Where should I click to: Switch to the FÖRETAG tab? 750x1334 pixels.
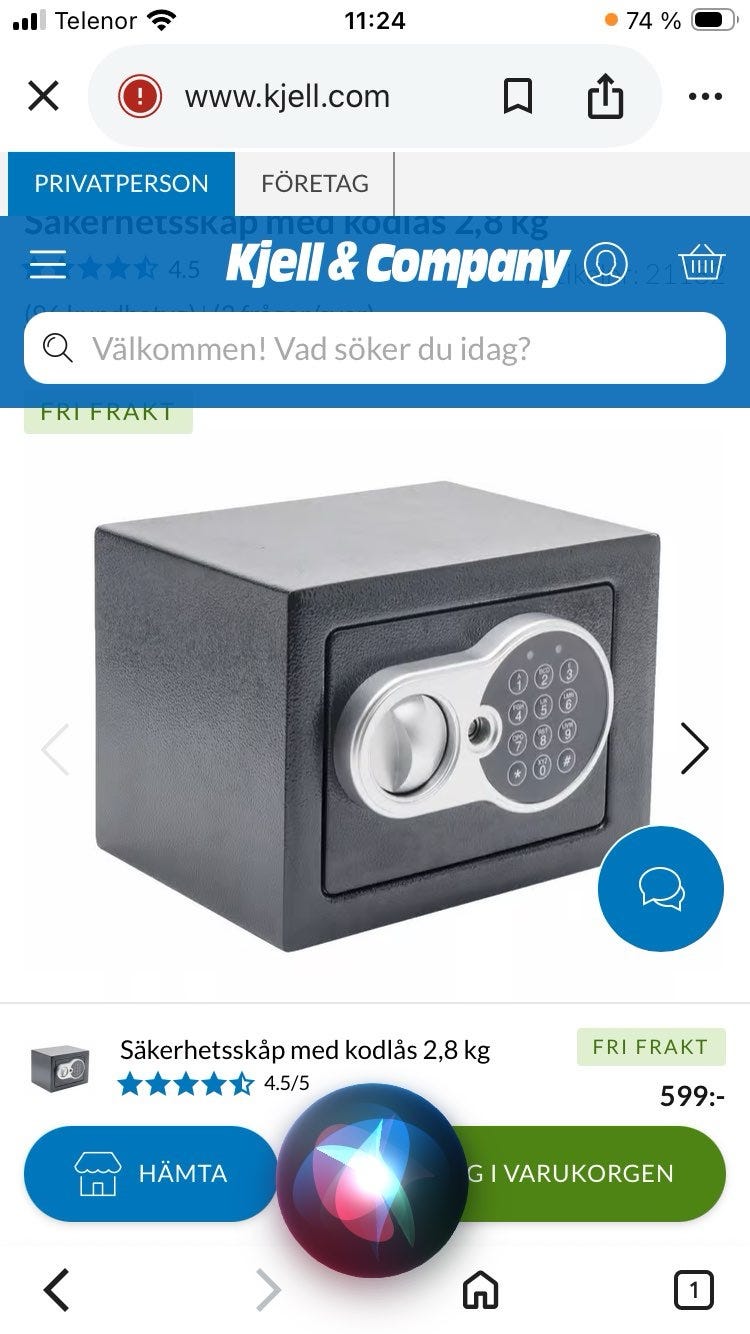[315, 183]
